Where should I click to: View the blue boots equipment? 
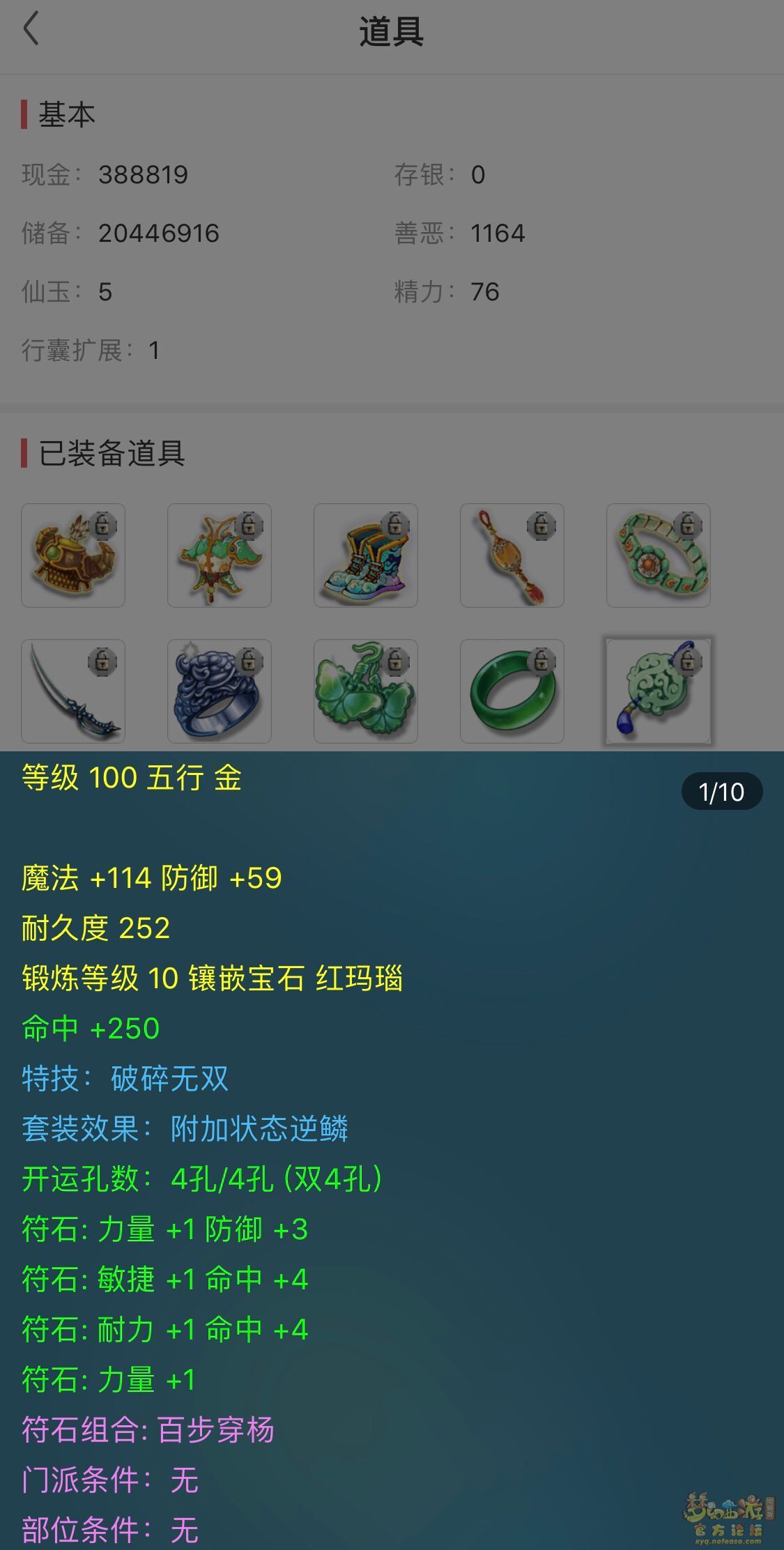coord(366,555)
